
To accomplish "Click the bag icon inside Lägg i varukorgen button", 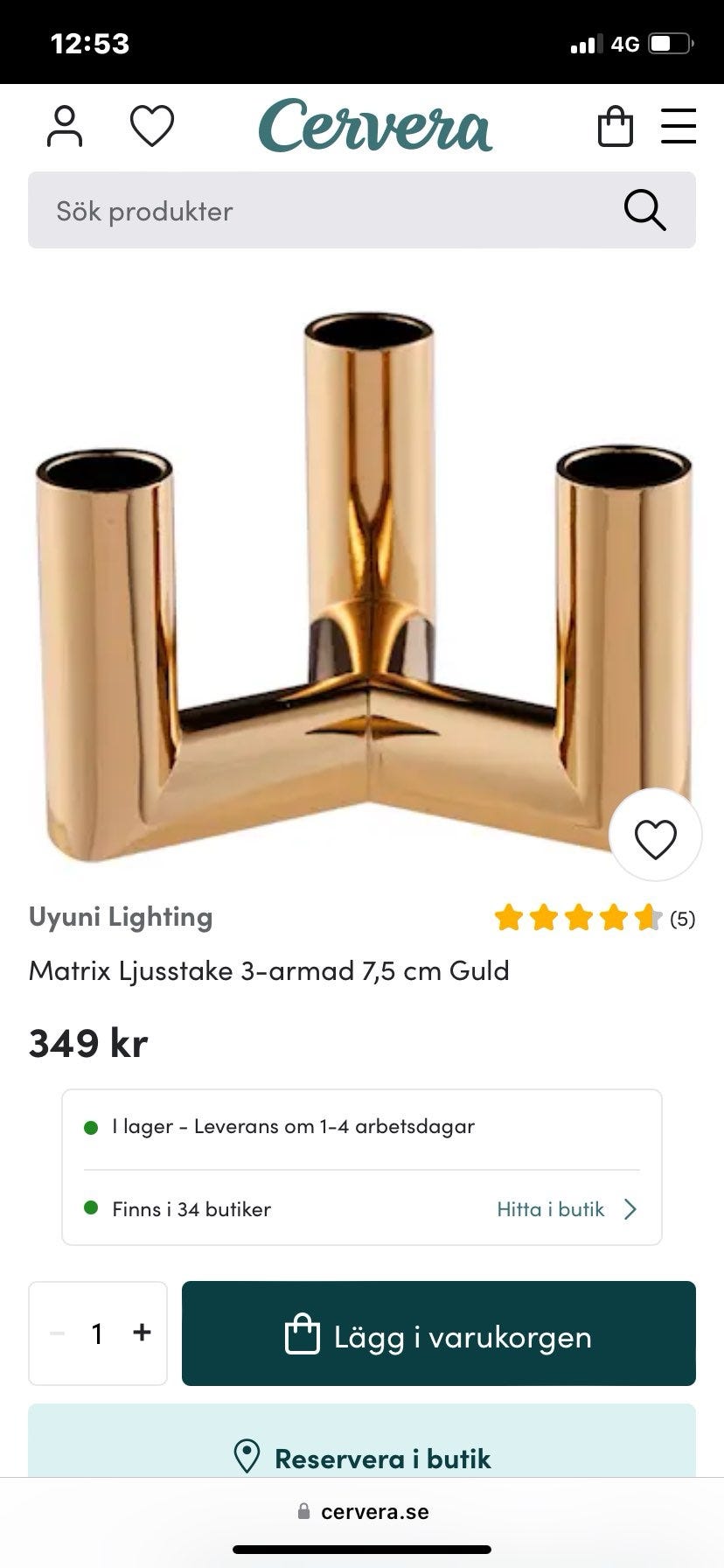I will (x=303, y=1333).
